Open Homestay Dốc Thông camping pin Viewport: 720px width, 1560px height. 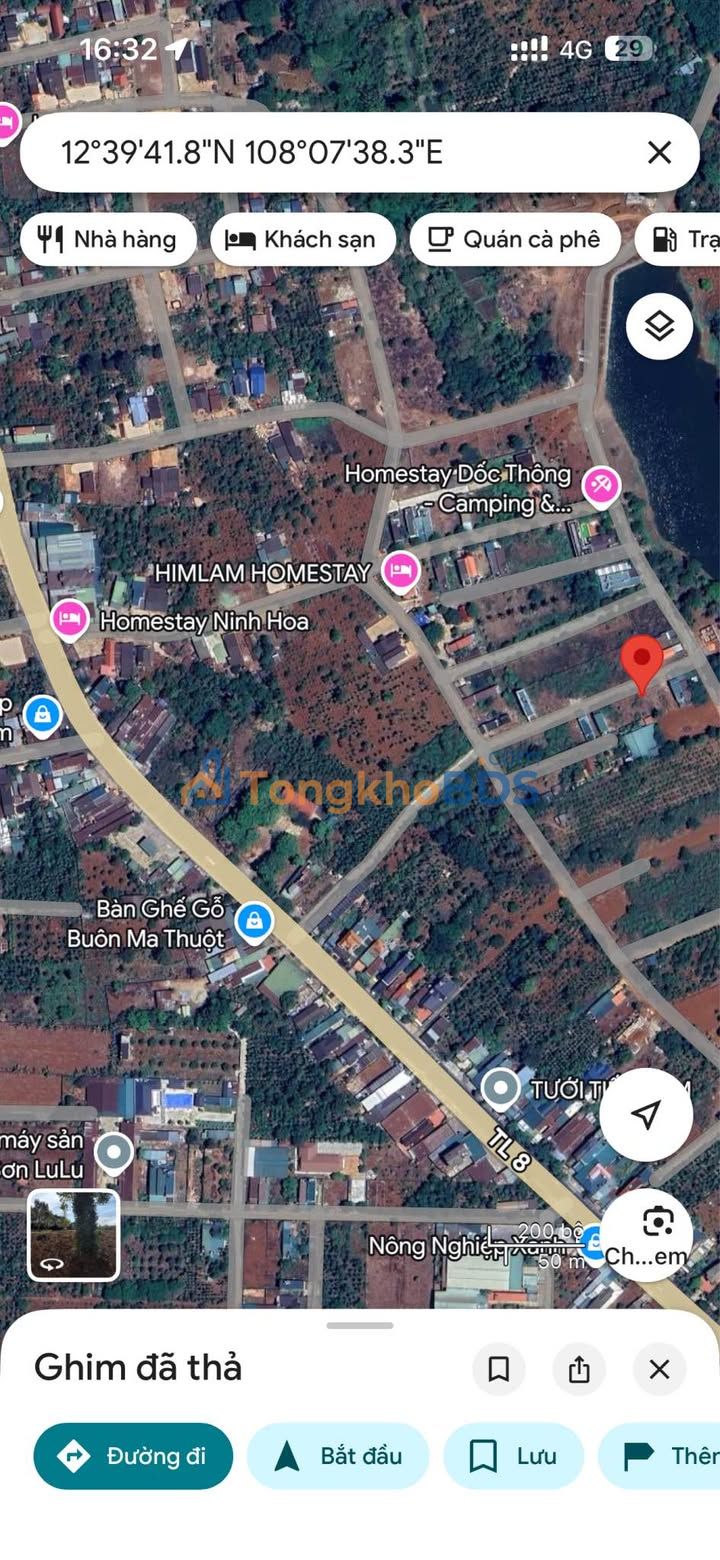[x=600, y=487]
